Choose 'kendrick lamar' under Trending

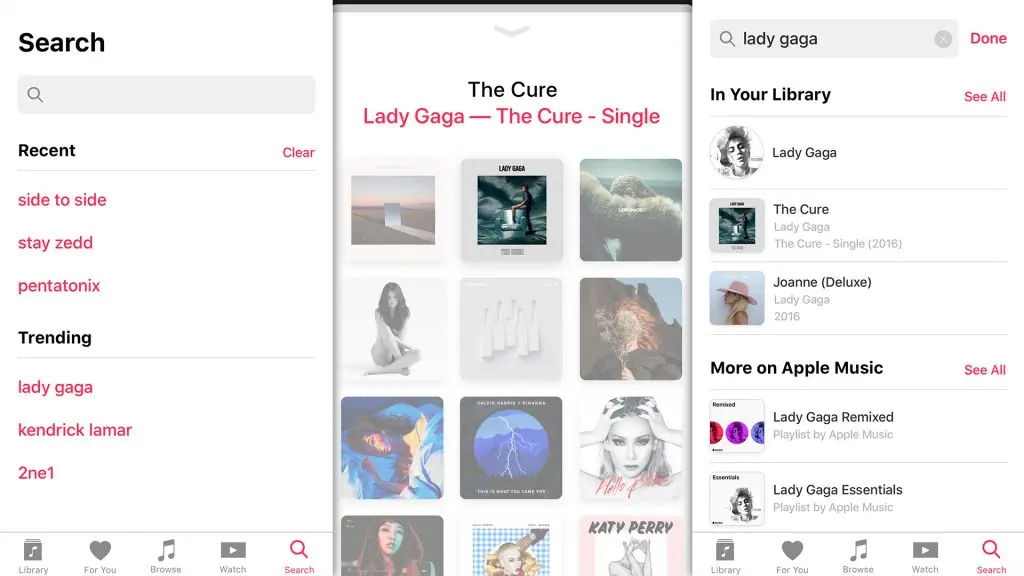point(75,430)
